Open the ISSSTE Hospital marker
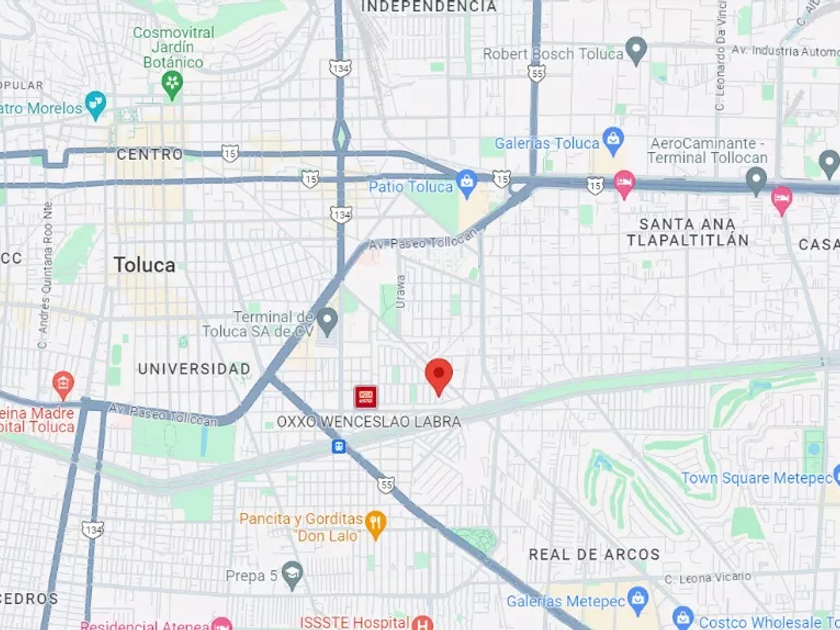Viewport: 840px width, 630px height. tap(423, 623)
